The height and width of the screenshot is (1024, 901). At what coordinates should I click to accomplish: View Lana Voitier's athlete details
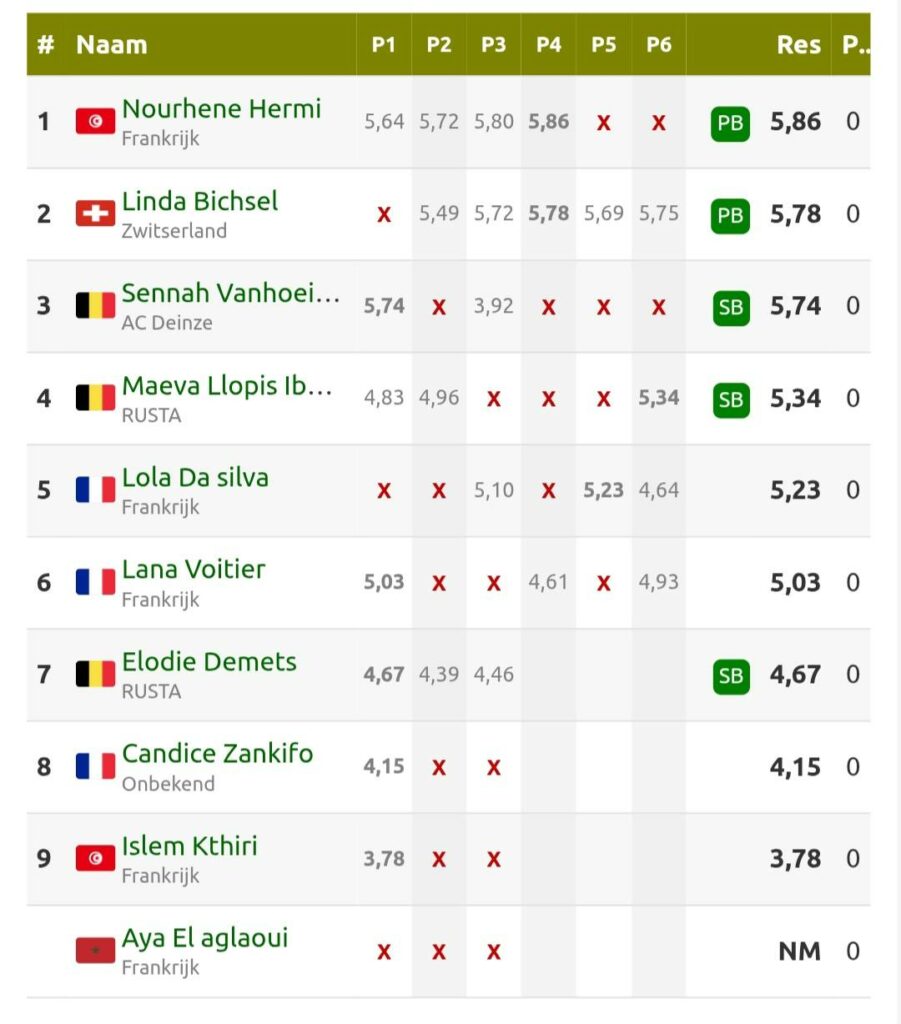[193, 569]
